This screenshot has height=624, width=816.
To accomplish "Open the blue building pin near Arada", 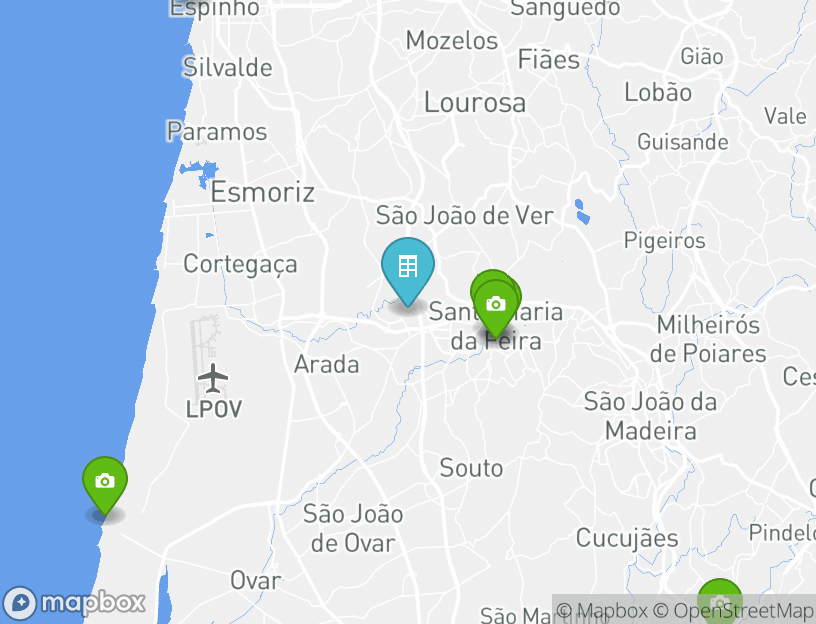I will coord(408,268).
